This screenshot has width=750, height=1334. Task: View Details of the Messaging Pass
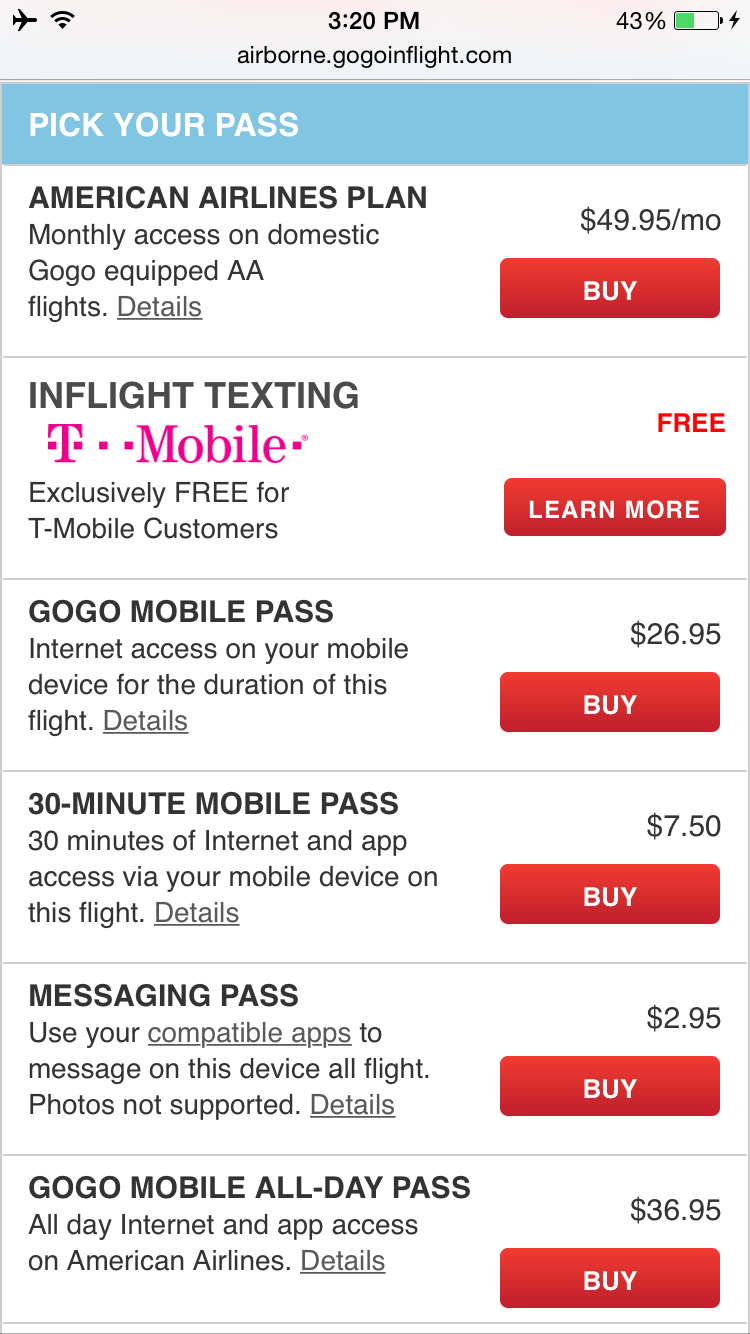[x=353, y=1105]
